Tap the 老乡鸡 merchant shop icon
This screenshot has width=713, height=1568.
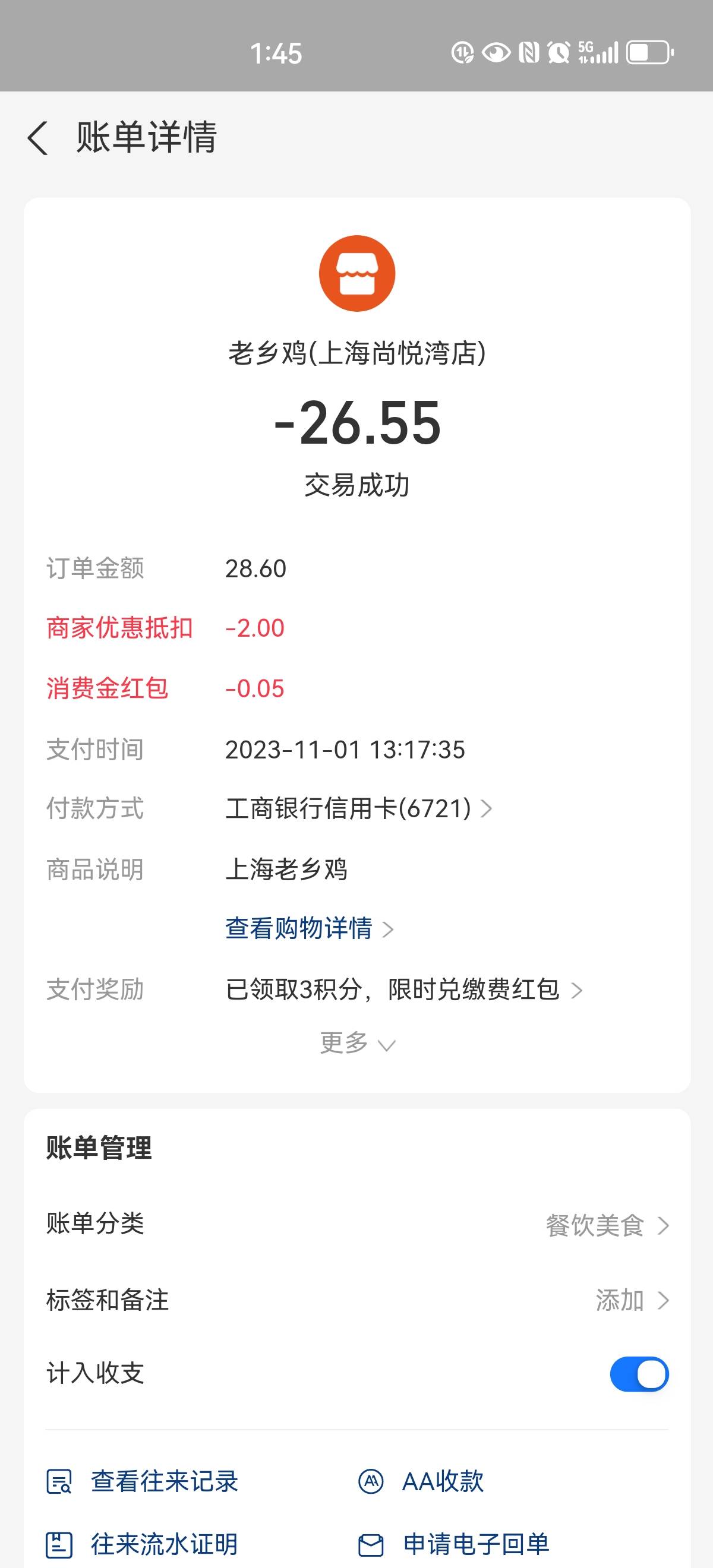click(x=358, y=273)
